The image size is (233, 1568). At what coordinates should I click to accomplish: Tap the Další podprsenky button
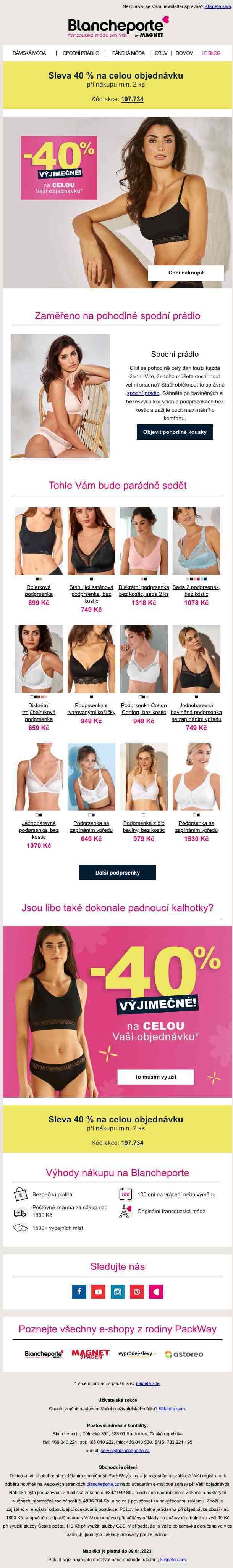[117, 872]
